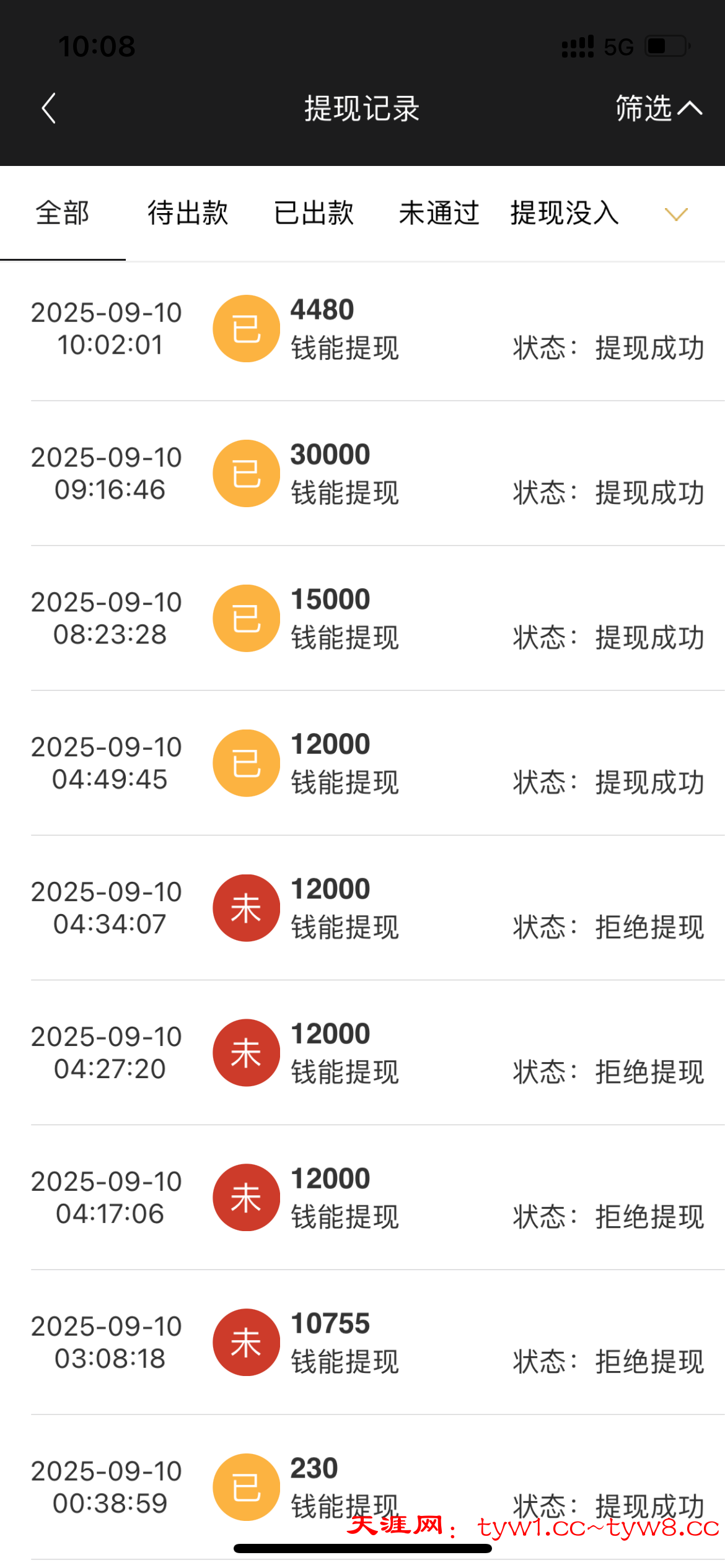This screenshot has width=725, height=1568.
Task: Switch to the 全部 tab
Action: tap(63, 214)
